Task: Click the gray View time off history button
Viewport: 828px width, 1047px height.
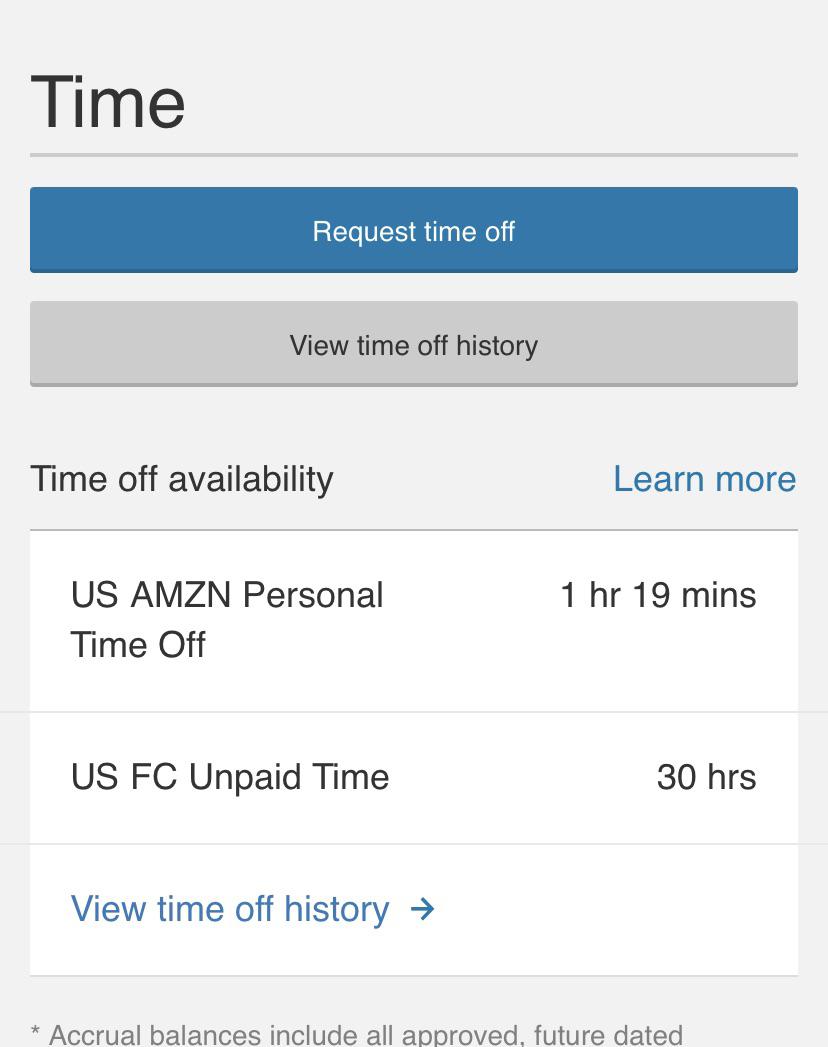Action: point(414,345)
